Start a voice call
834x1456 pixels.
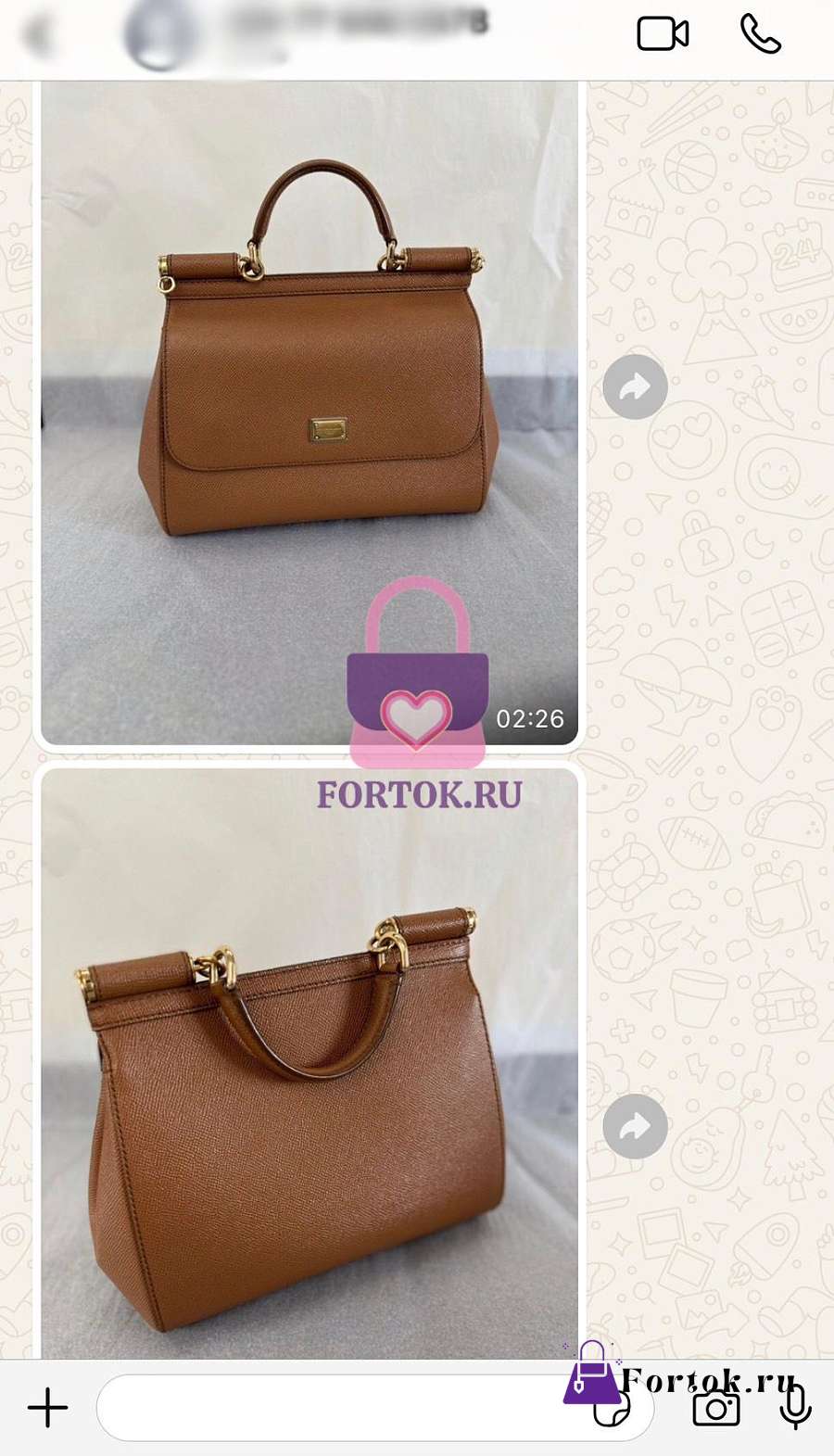coord(761,34)
